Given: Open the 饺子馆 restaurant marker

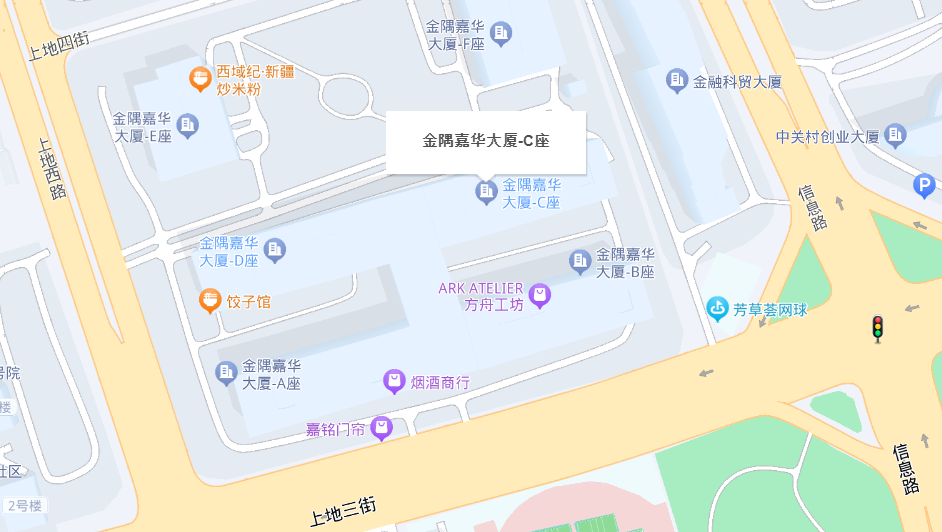Looking at the screenshot, I should pos(209,300).
